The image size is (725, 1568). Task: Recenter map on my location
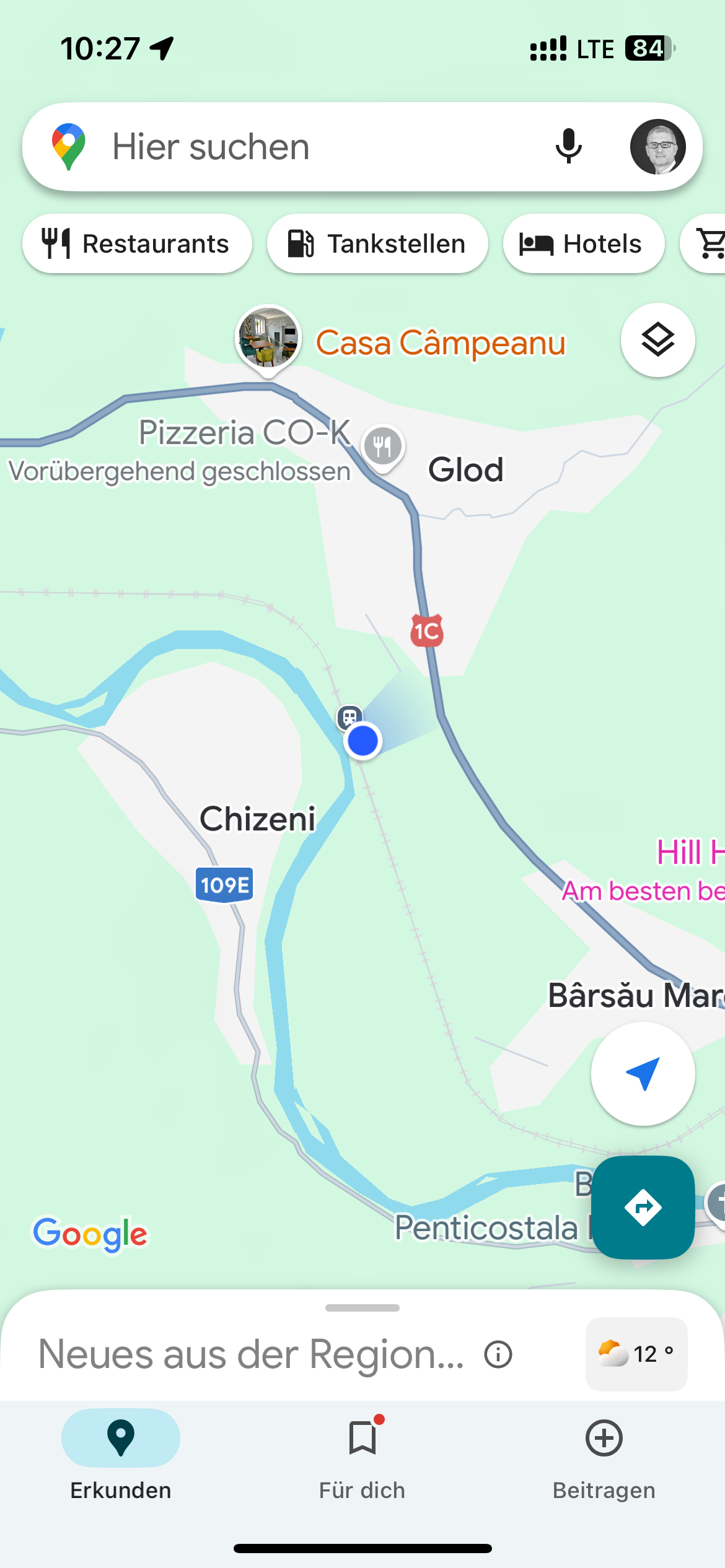[643, 1074]
